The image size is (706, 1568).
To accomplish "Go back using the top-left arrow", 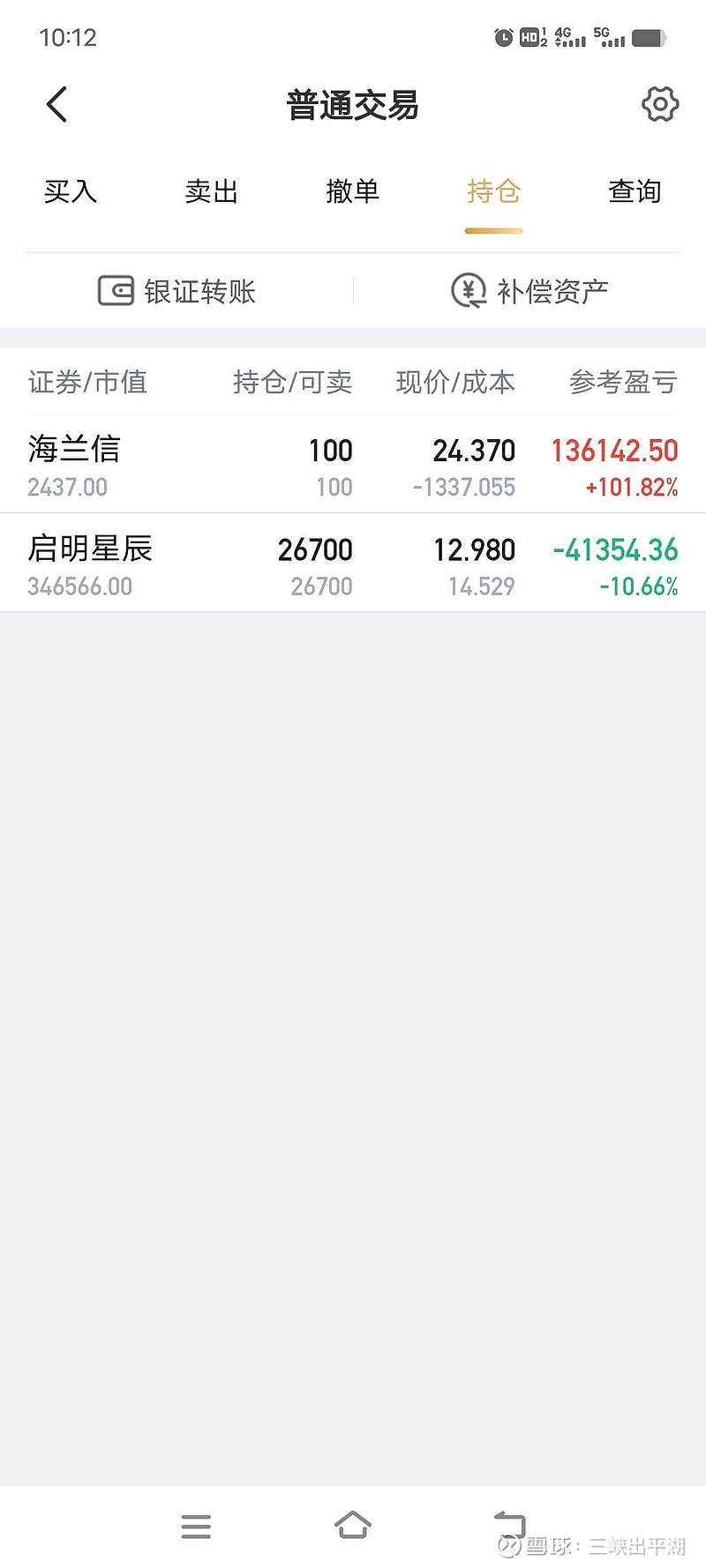I will tap(57, 105).
